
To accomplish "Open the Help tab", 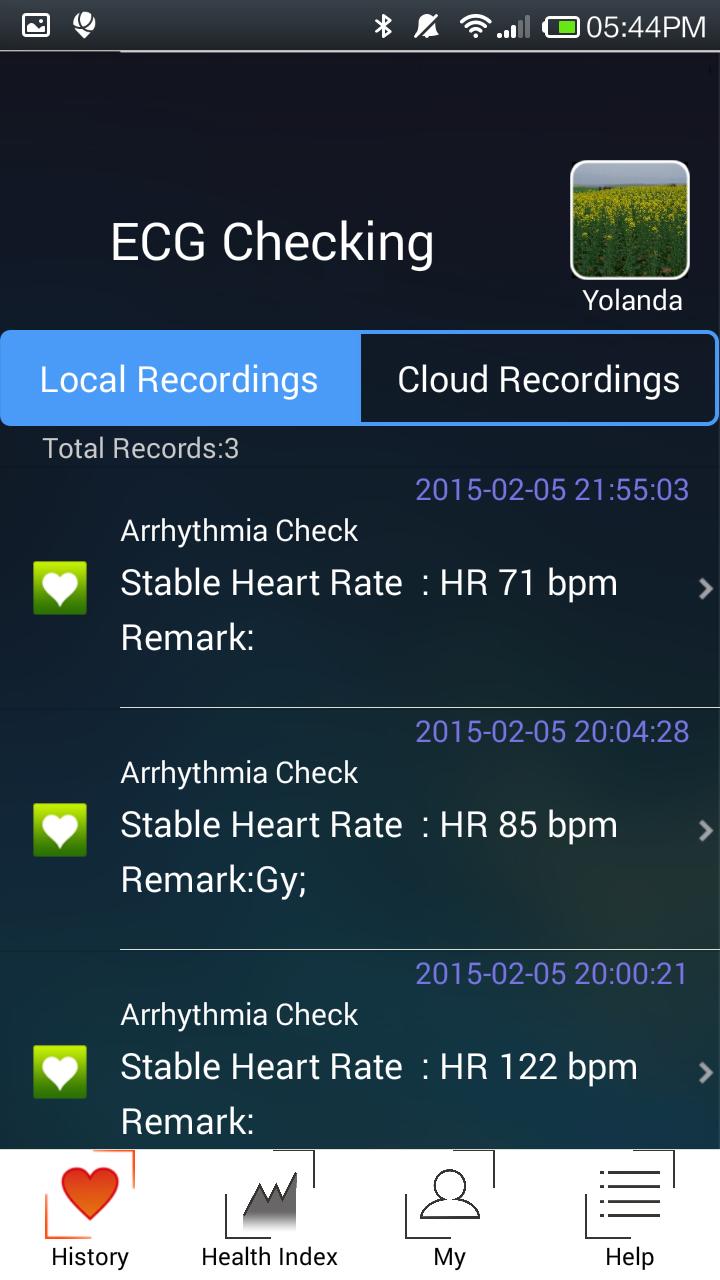I will 630,1212.
